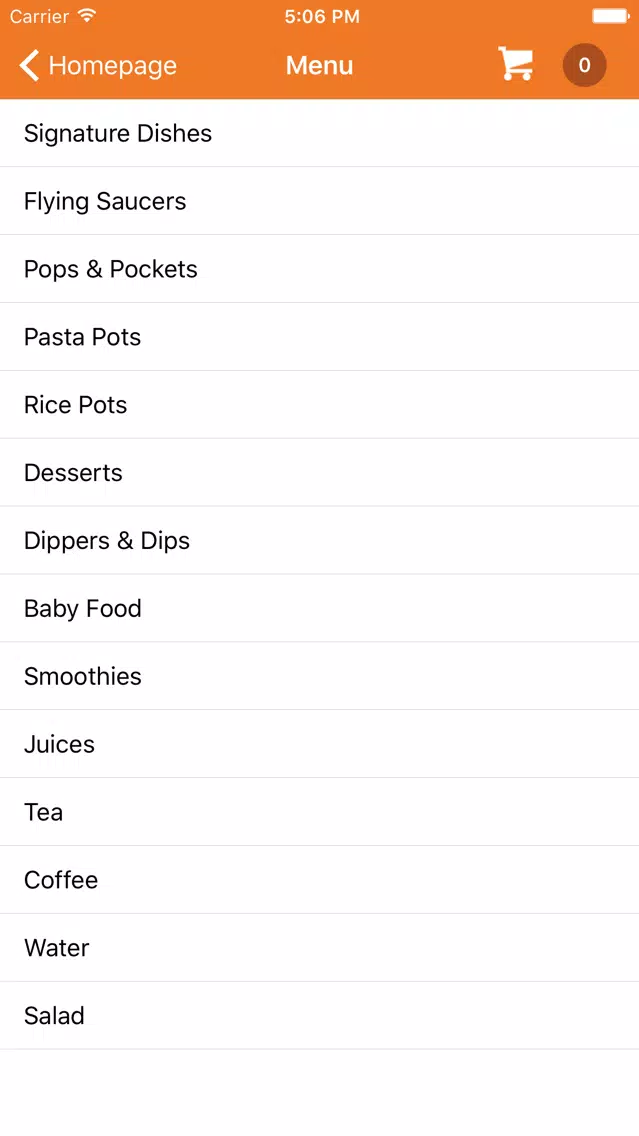Open the shopping cart
639x1136 pixels.
point(516,64)
